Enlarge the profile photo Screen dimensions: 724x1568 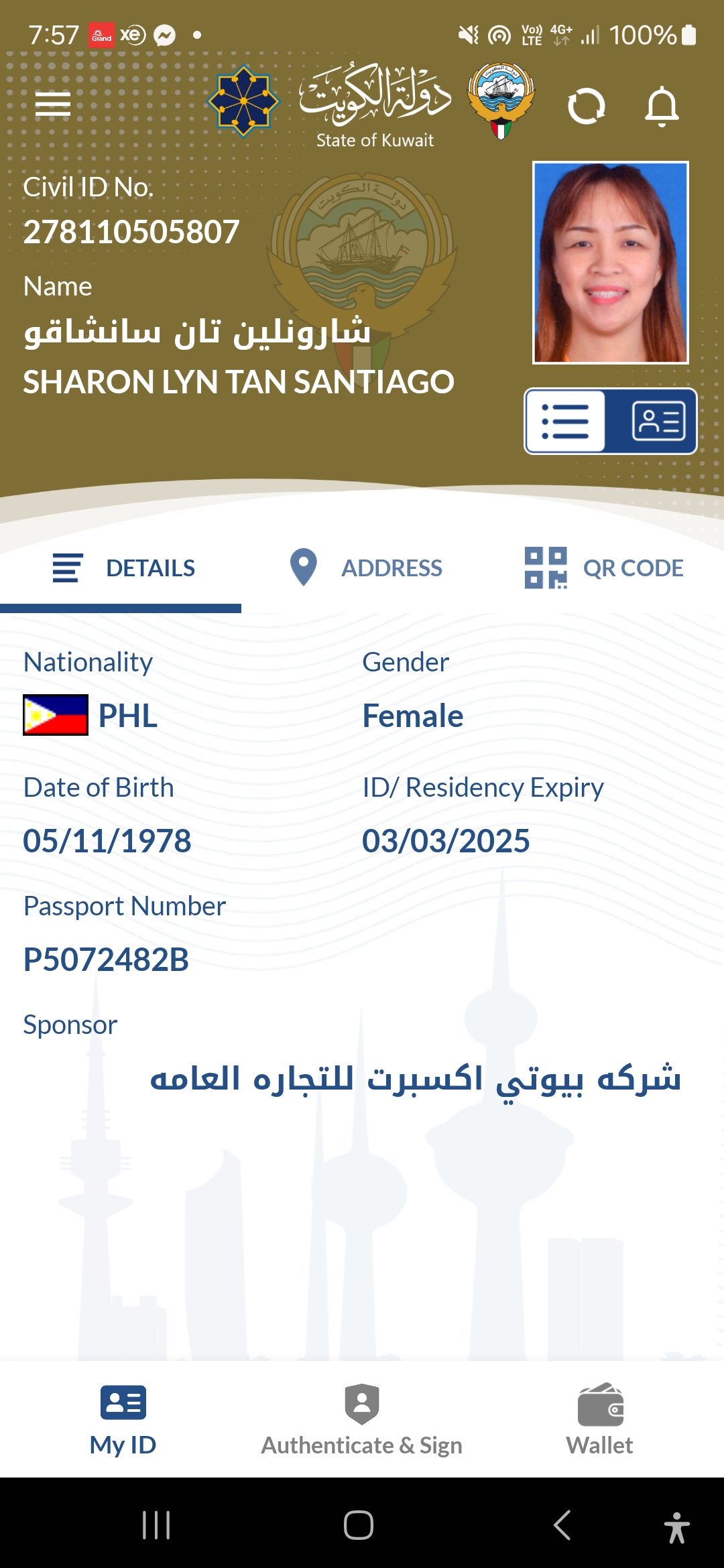point(610,263)
